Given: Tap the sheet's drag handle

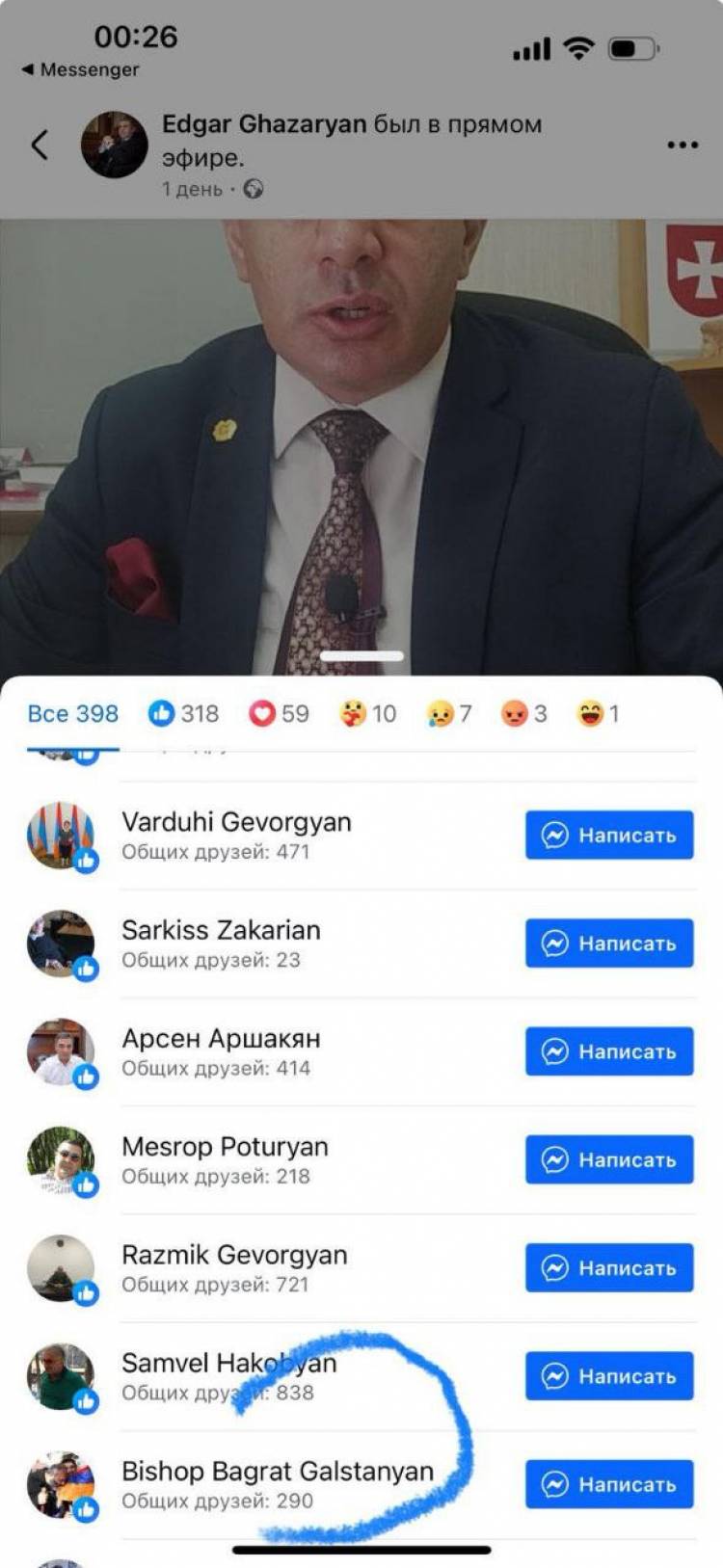Looking at the screenshot, I should pyautogui.click(x=361, y=656).
